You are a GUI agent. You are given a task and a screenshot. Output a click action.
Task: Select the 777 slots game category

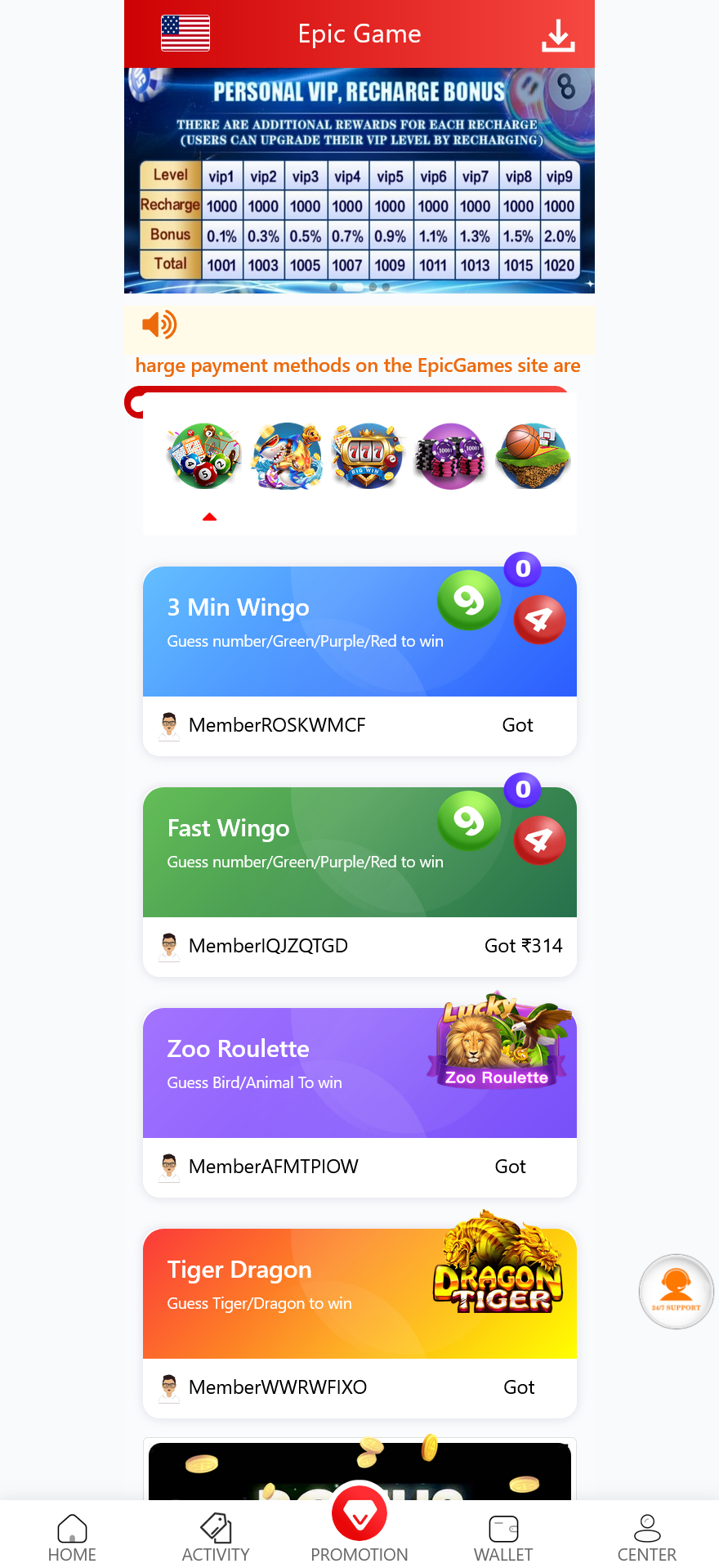[368, 456]
